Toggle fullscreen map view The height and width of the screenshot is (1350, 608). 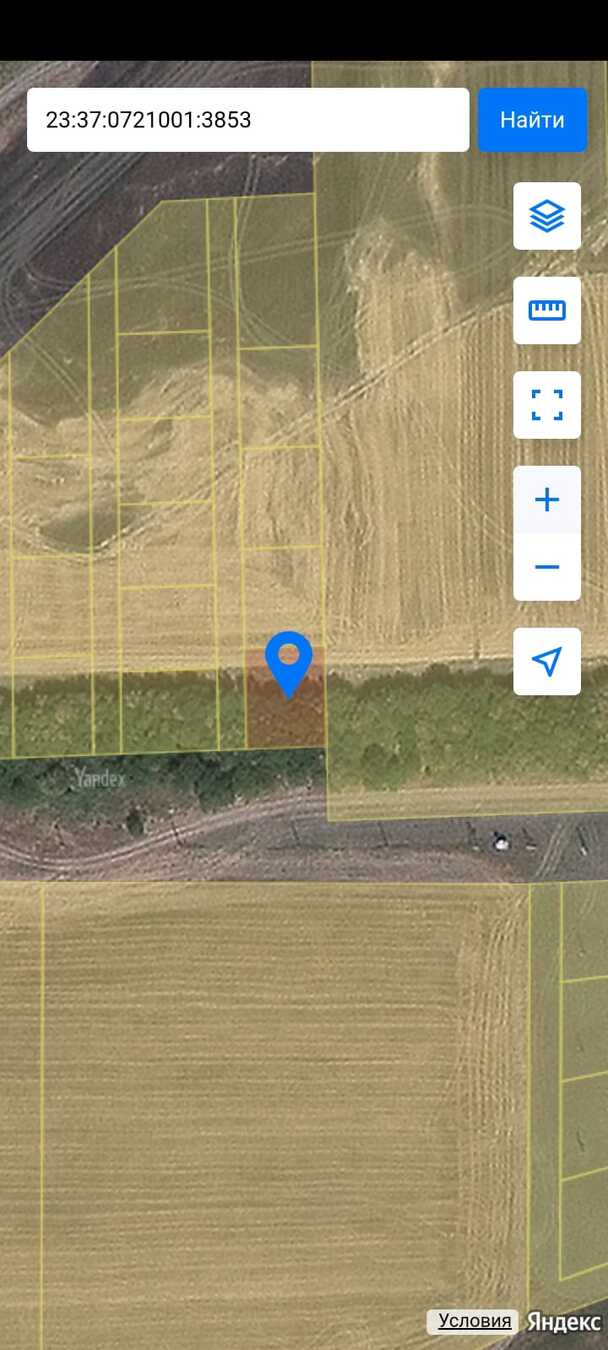547,405
